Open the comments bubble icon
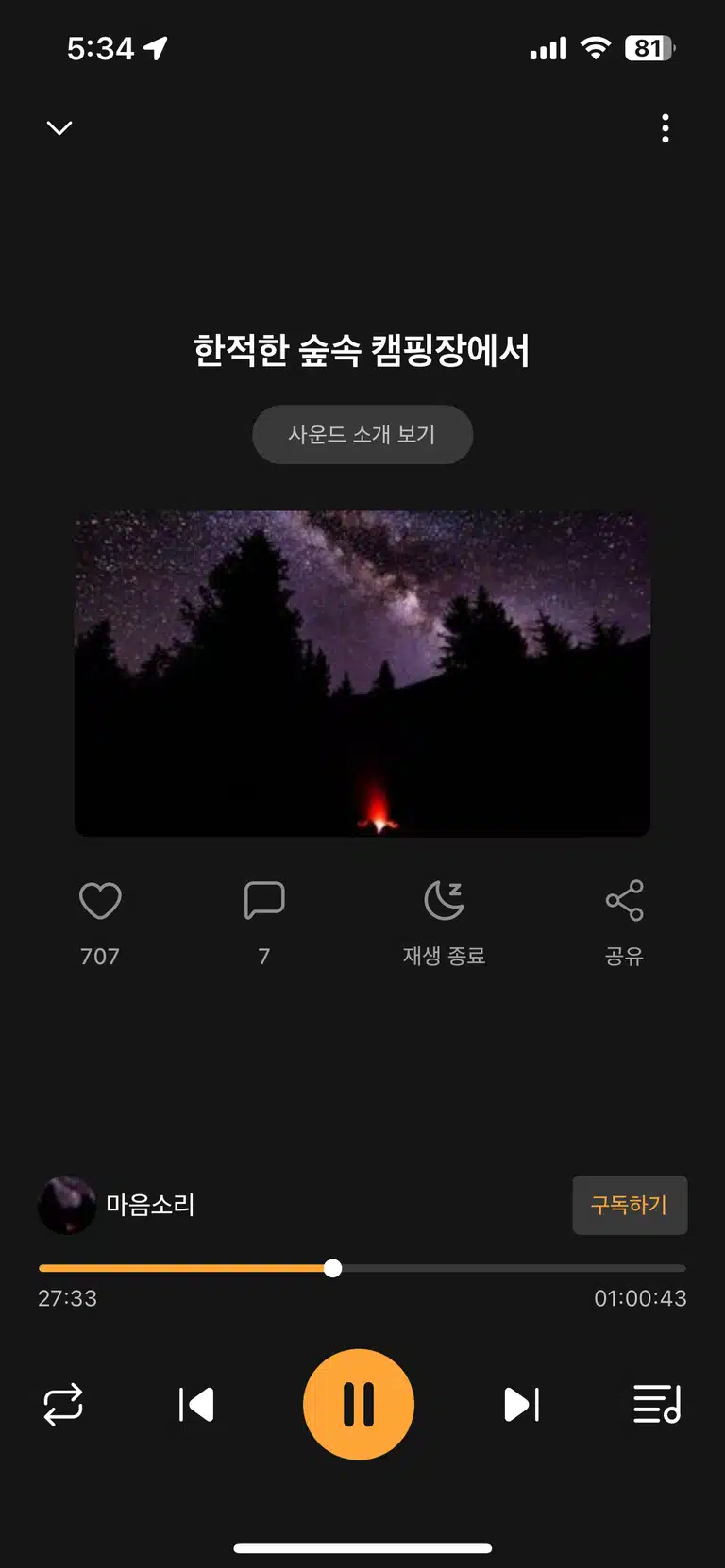This screenshot has height=1568, width=725. coord(264,900)
